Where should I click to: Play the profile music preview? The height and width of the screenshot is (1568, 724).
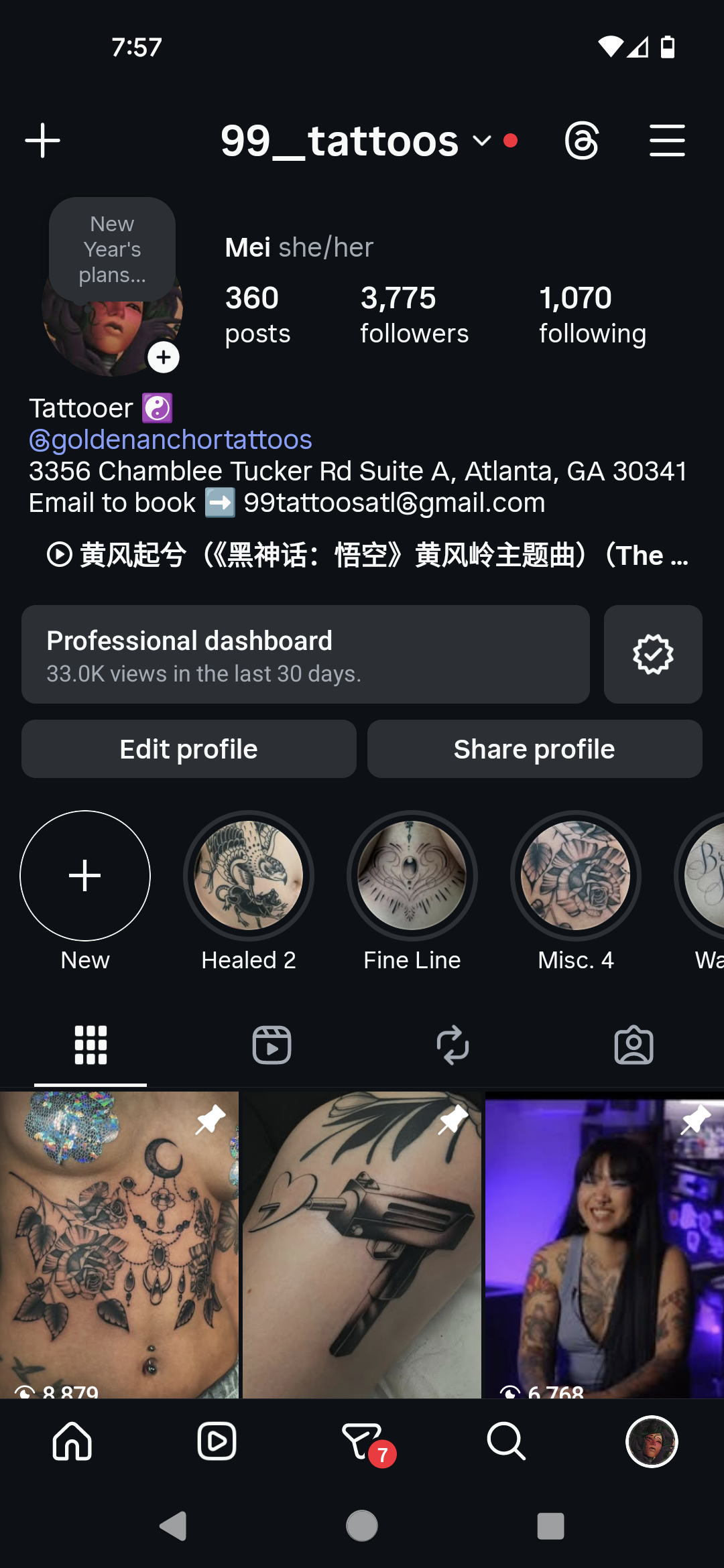(x=59, y=555)
